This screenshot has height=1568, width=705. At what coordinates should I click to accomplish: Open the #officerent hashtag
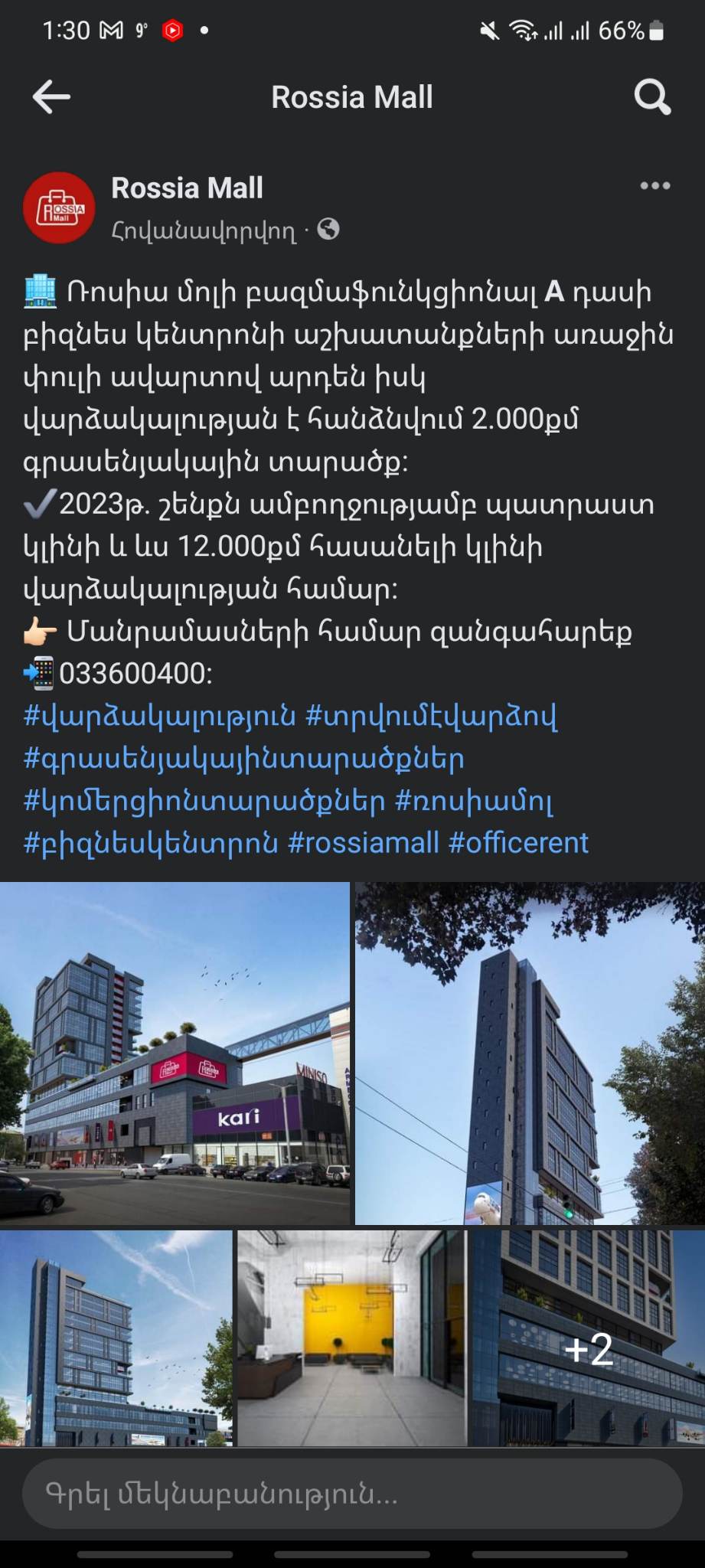point(518,843)
